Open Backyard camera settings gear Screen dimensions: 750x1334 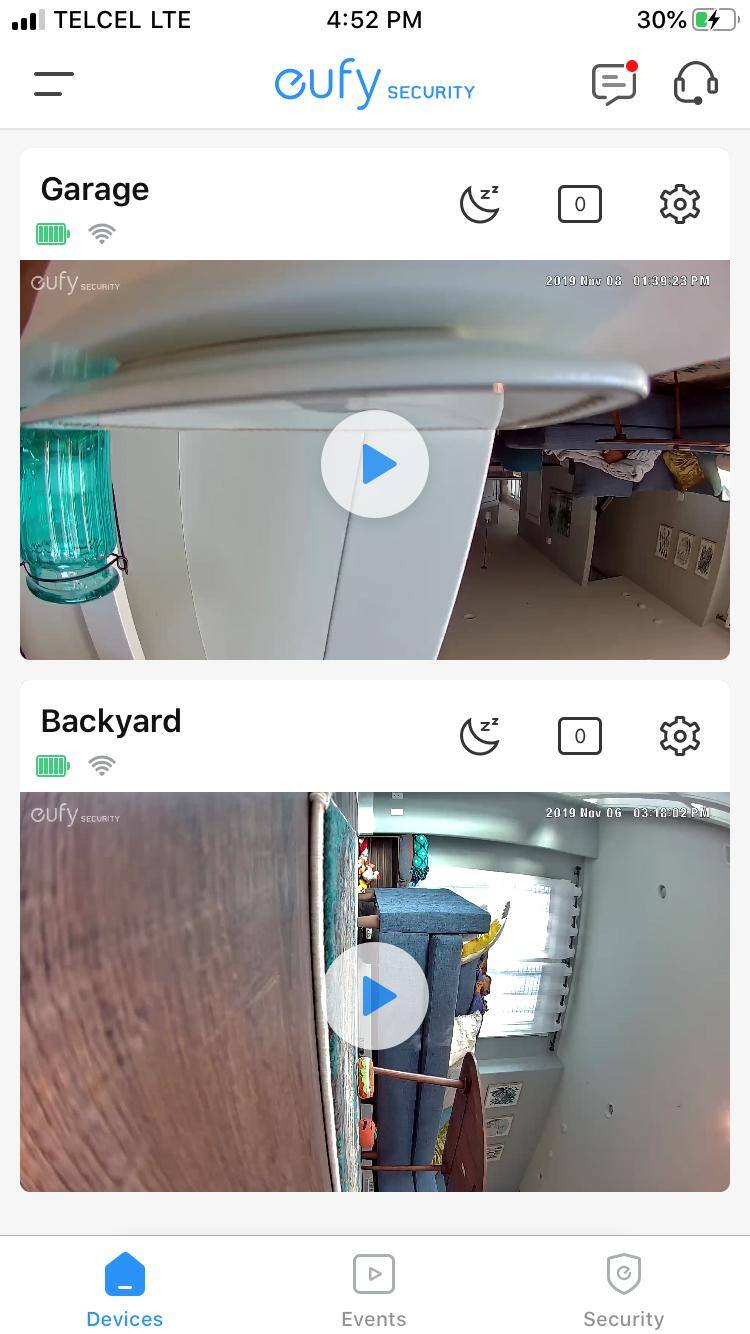coord(680,736)
